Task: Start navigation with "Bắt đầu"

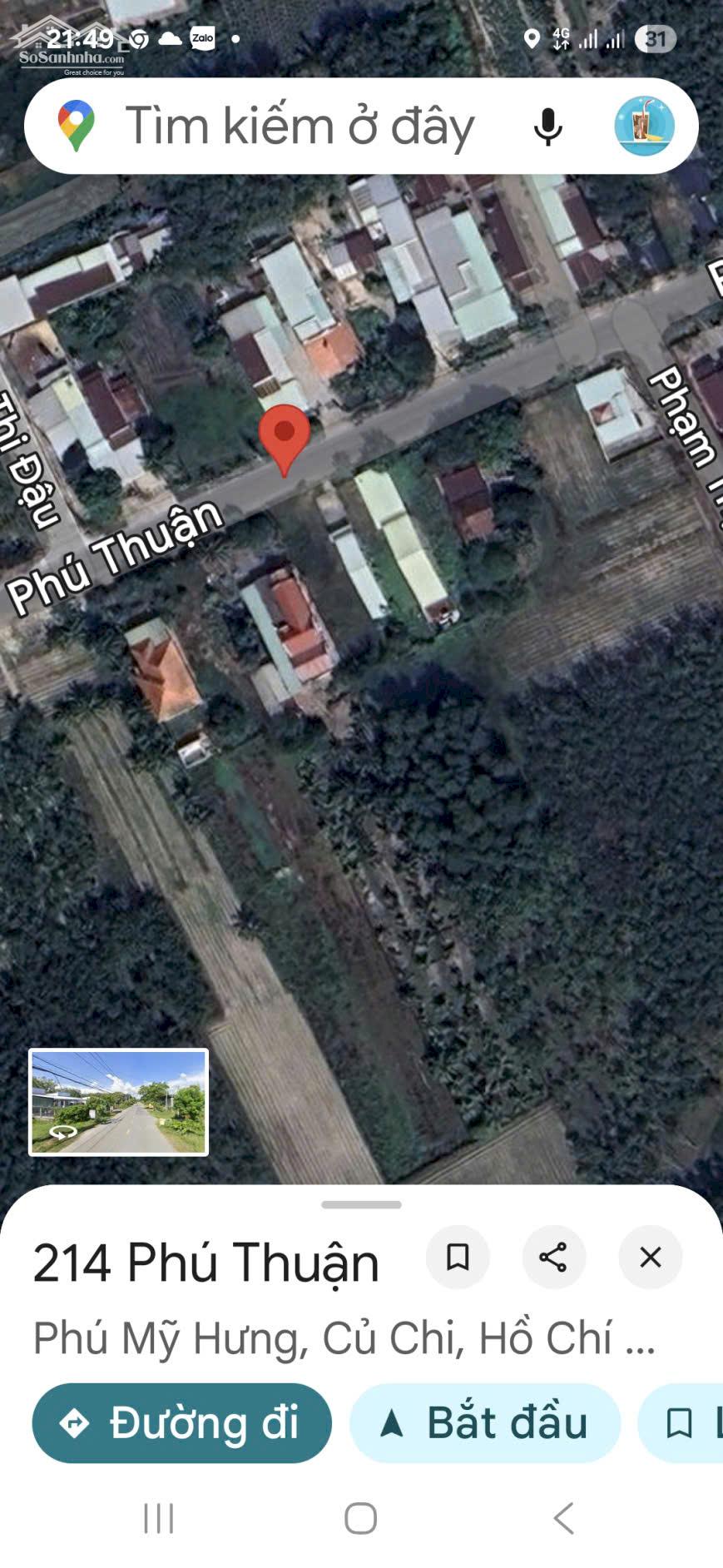Action: (x=485, y=1423)
